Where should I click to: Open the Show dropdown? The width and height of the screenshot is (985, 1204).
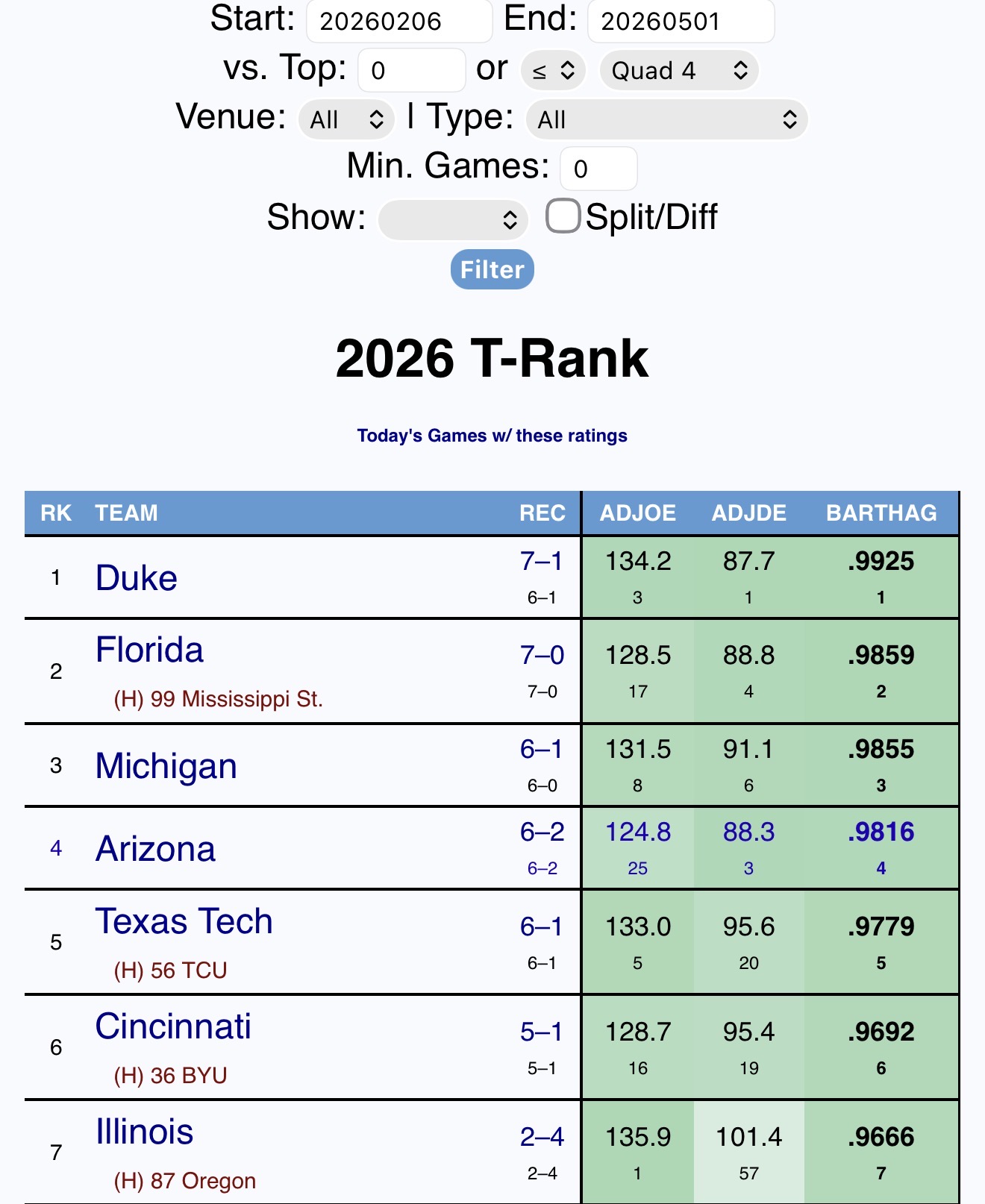pyautogui.click(x=453, y=219)
